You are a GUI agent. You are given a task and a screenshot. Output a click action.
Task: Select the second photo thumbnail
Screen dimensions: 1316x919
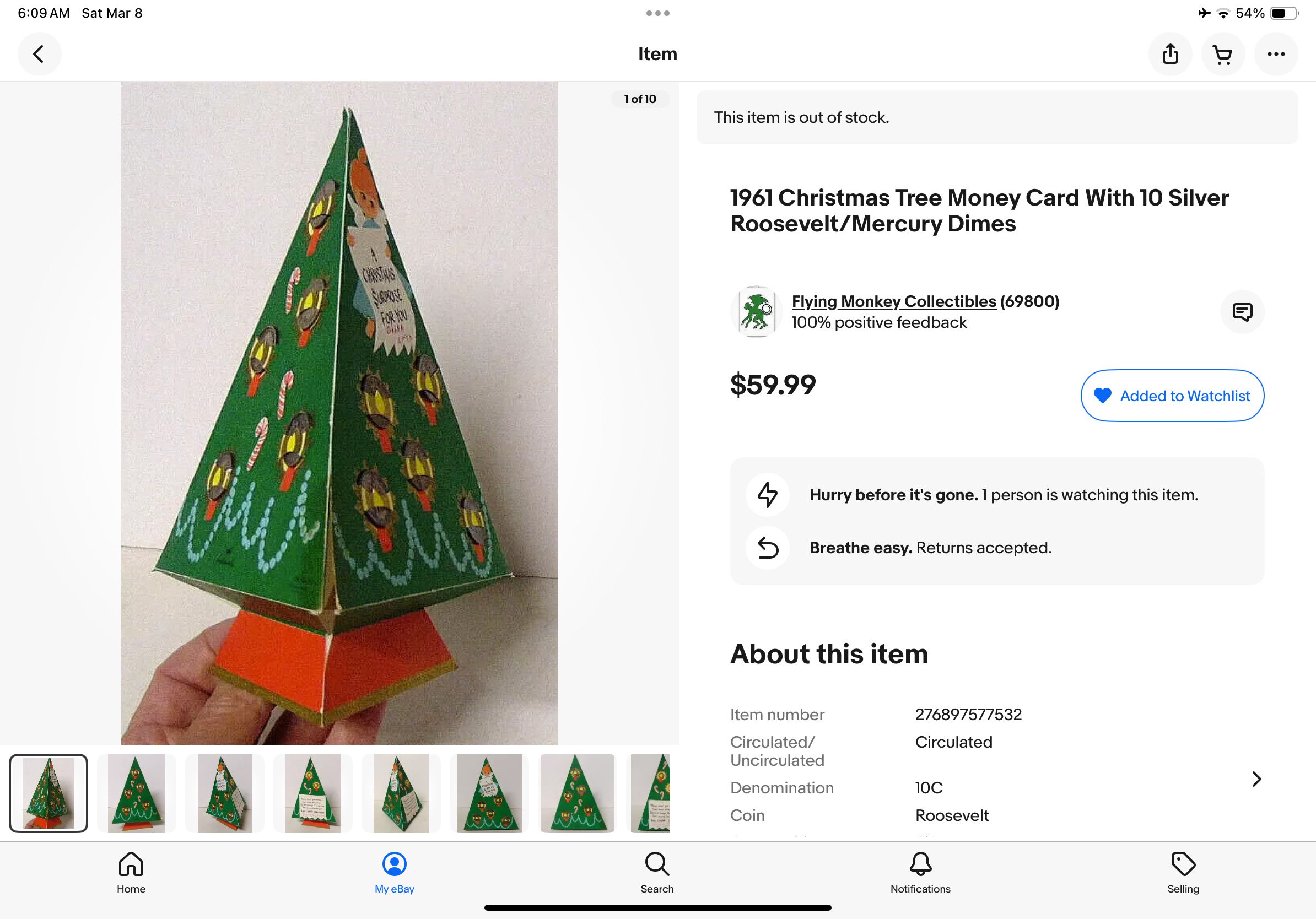[137, 793]
